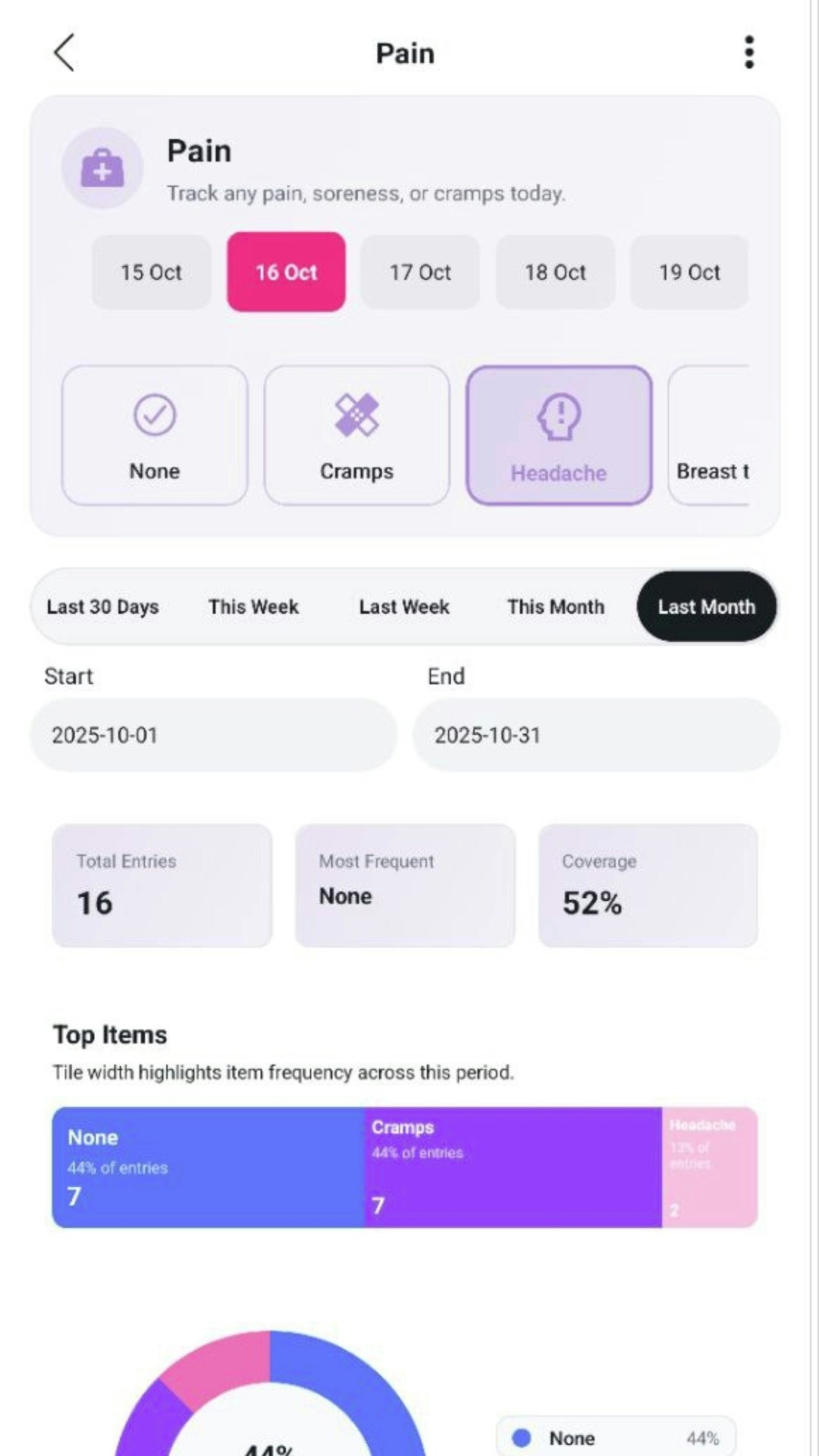Switch to the 19 Oct date
This screenshot has height=1456, width=819.
click(x=689, y=272)
